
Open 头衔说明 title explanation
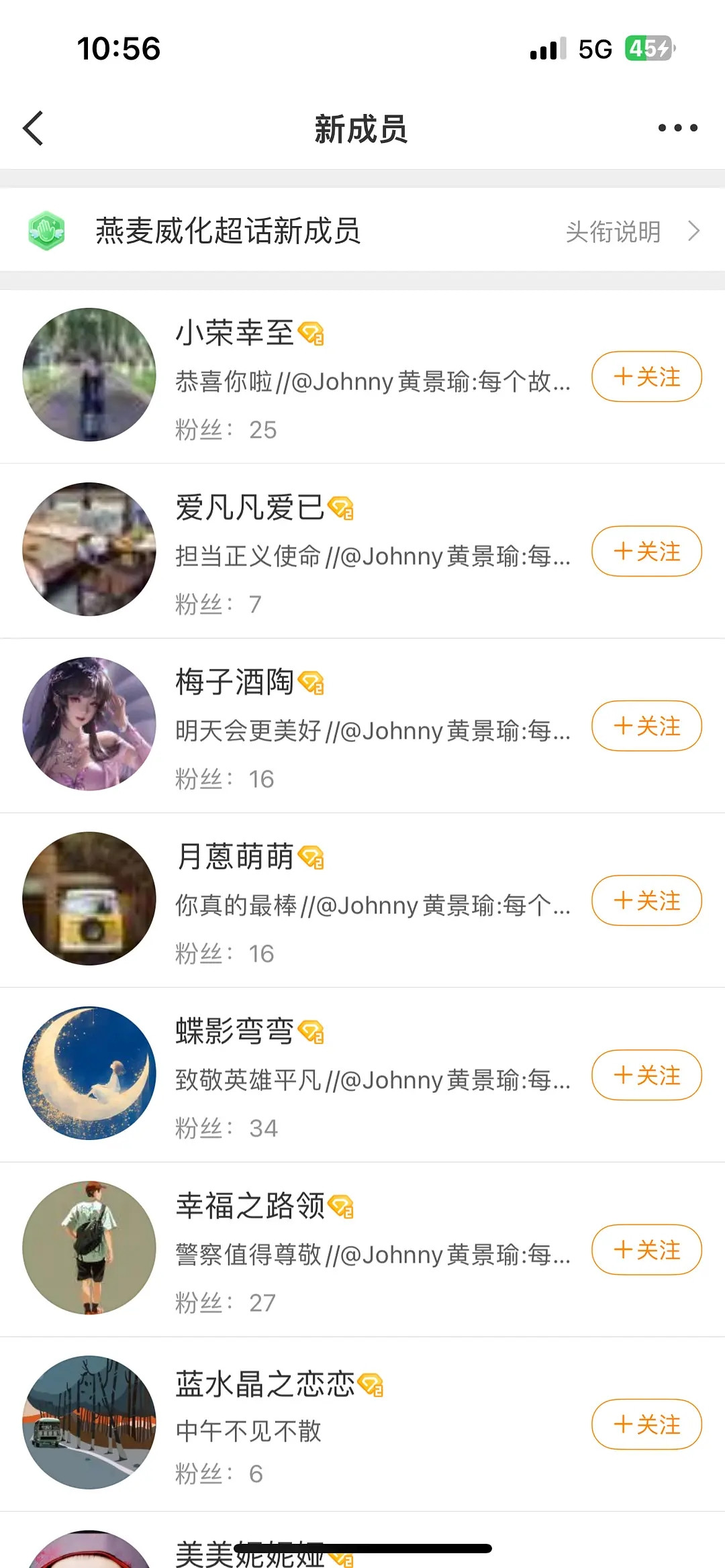click(x=631, y=231)
